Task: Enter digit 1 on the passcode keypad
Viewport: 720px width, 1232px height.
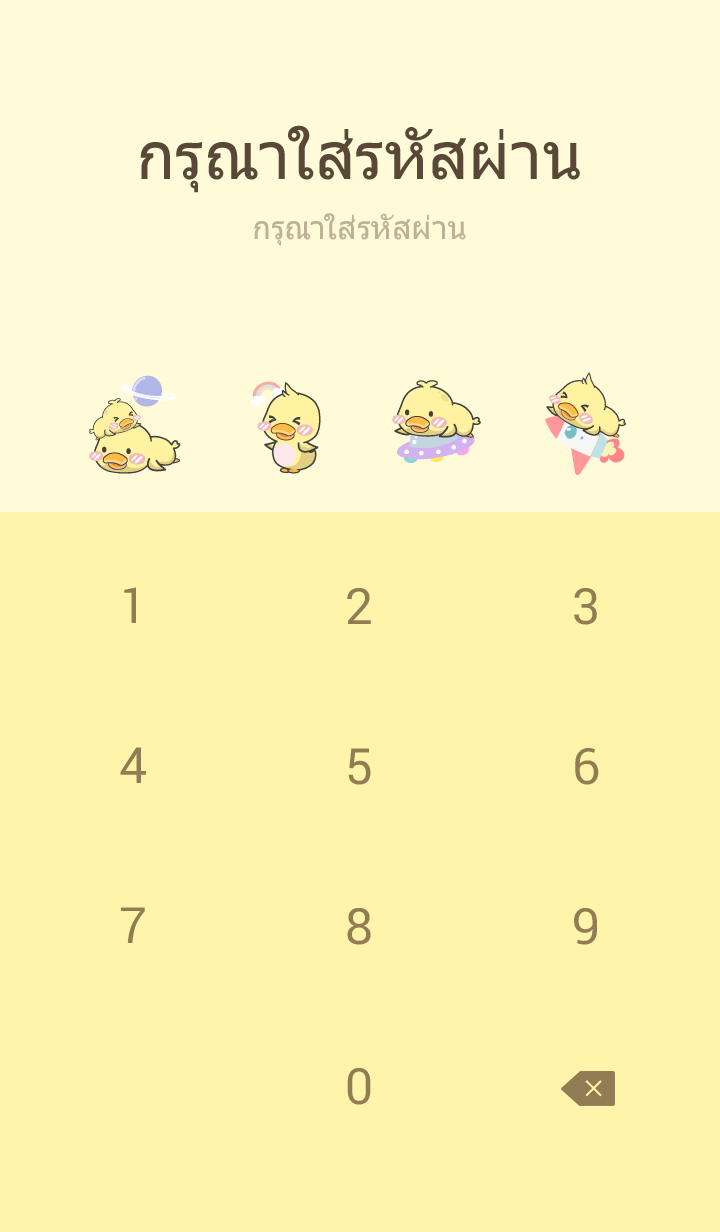Action: point(132,607)
